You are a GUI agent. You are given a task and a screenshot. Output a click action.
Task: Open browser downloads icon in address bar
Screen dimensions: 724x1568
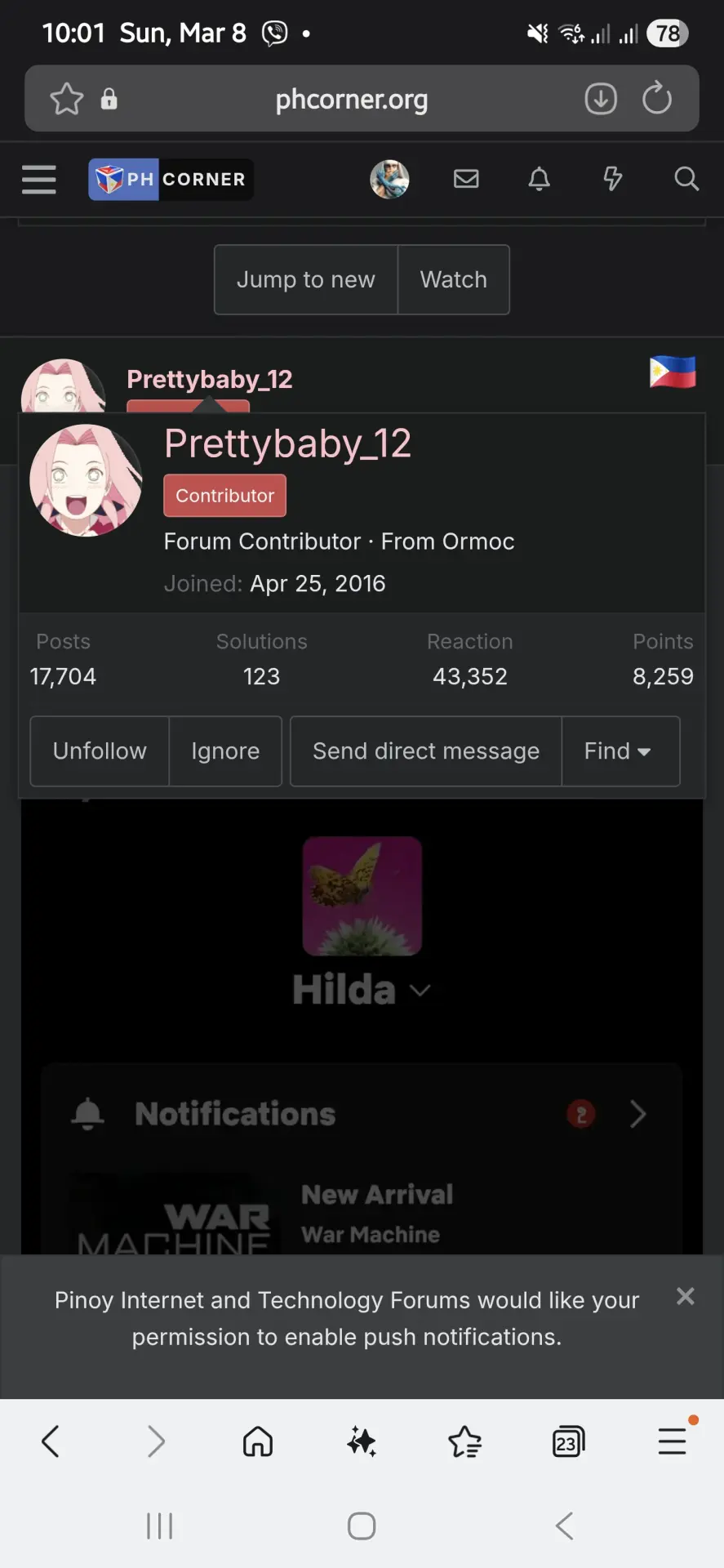pyautogui.click(x=601, y=99)
